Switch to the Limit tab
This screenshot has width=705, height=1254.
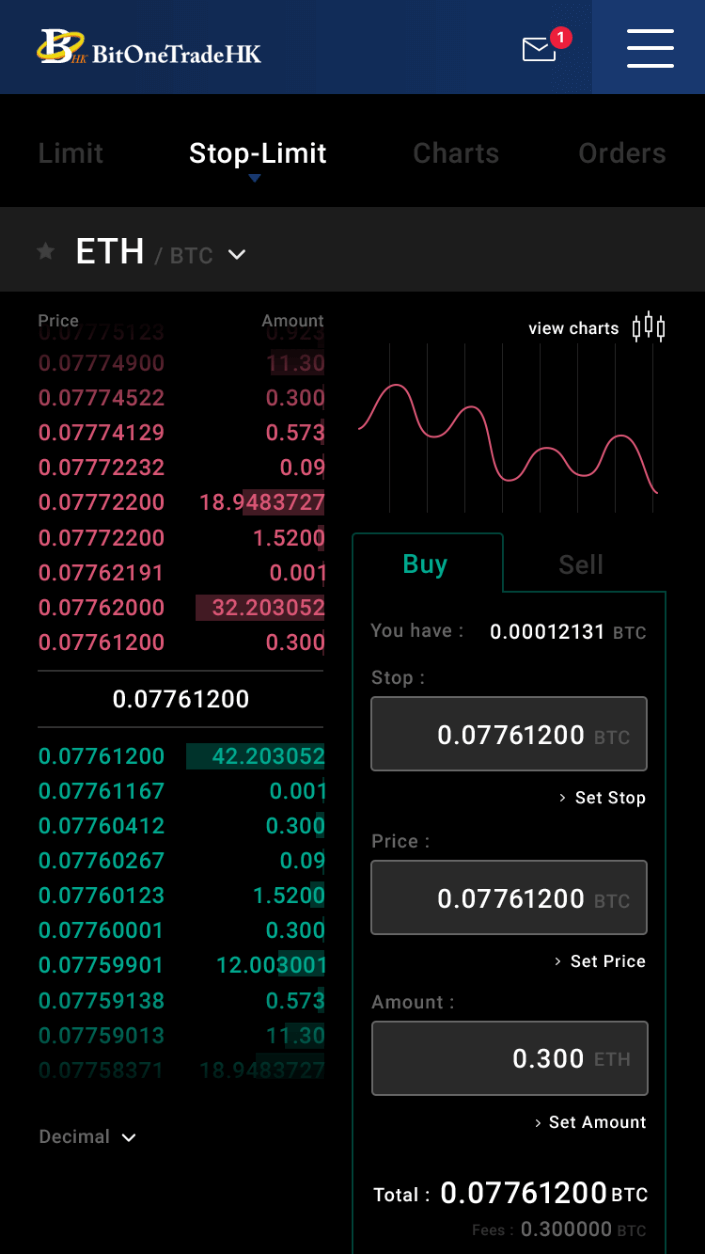(71, 153)
